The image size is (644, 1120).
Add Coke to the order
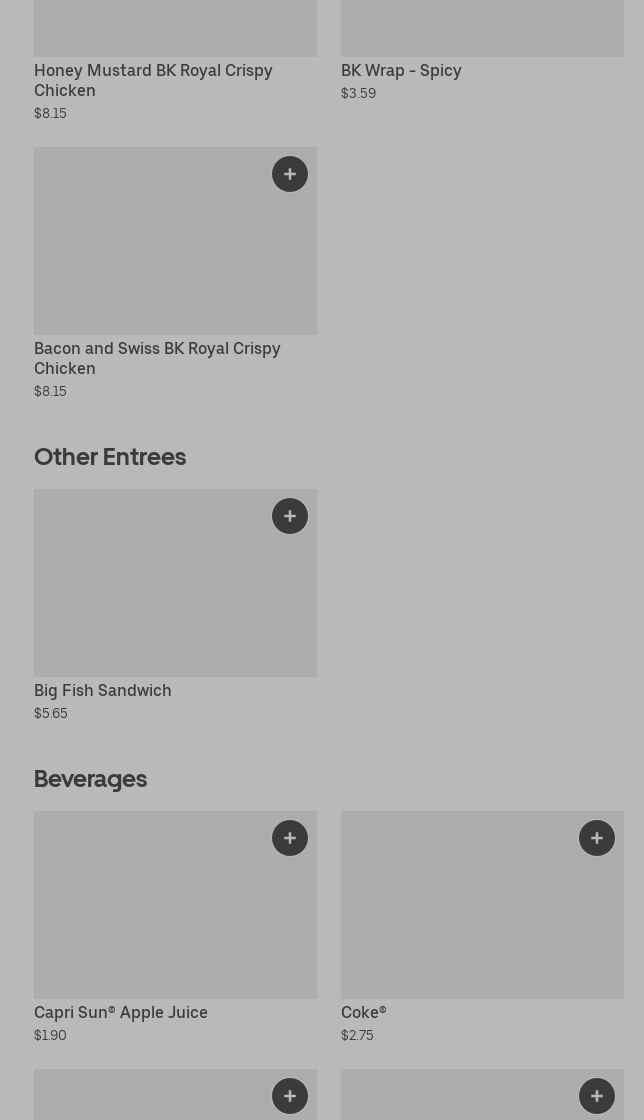coord(597,839)
